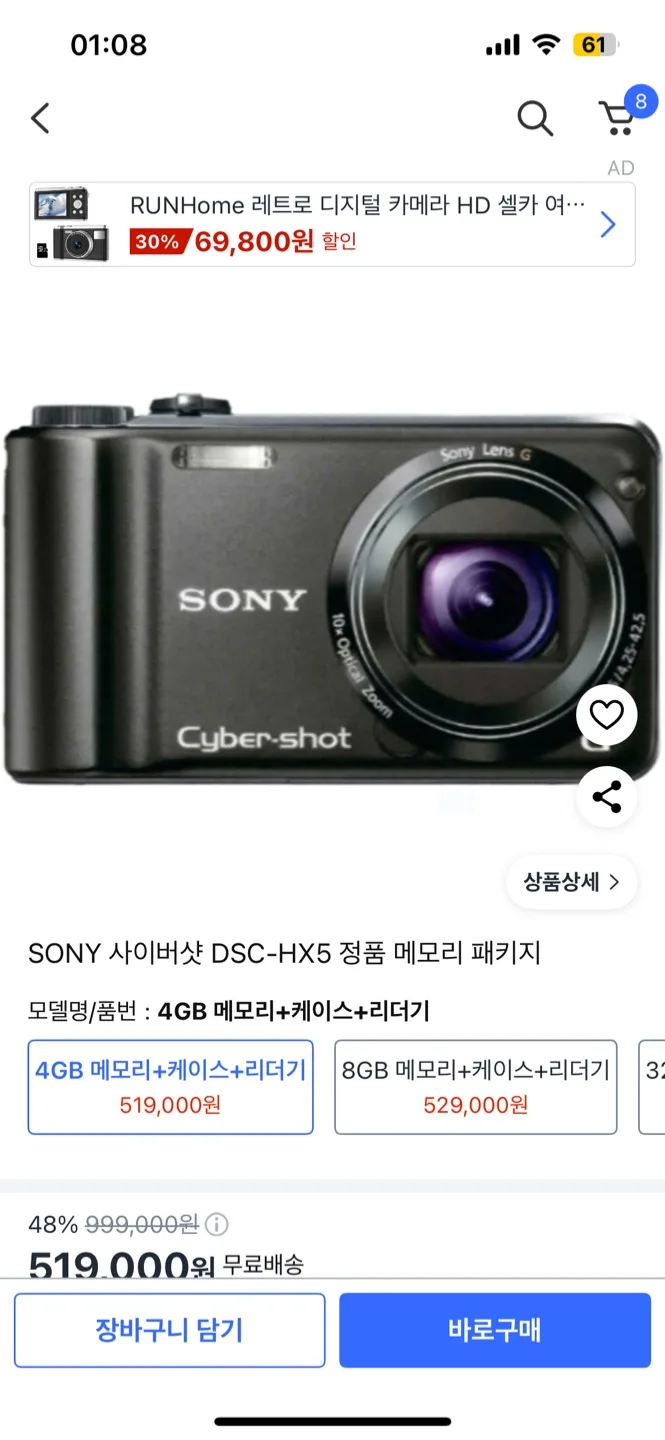This screenshot has height=1440, width=665.
Task: Open the shopping cart
Action: 619,118
